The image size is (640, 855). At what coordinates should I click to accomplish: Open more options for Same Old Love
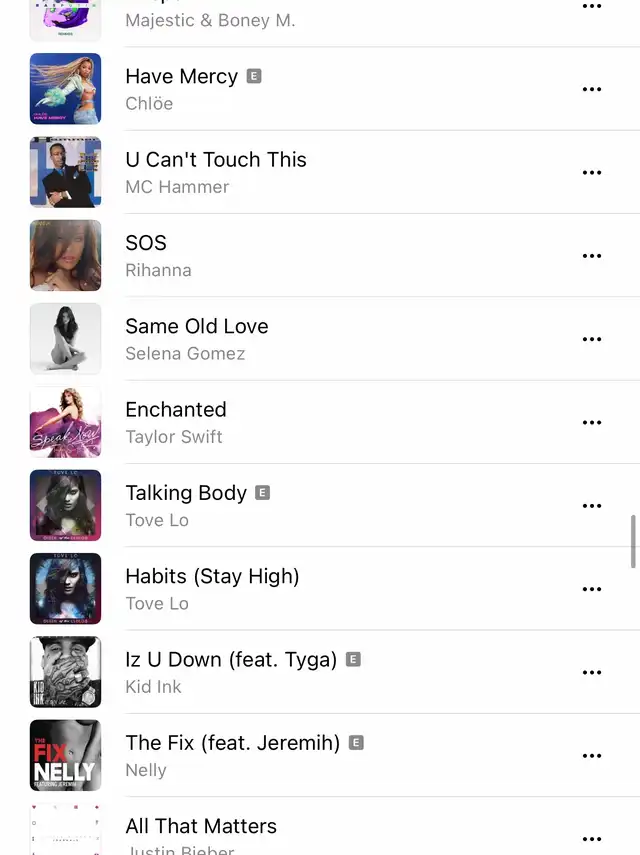point(592,339)
